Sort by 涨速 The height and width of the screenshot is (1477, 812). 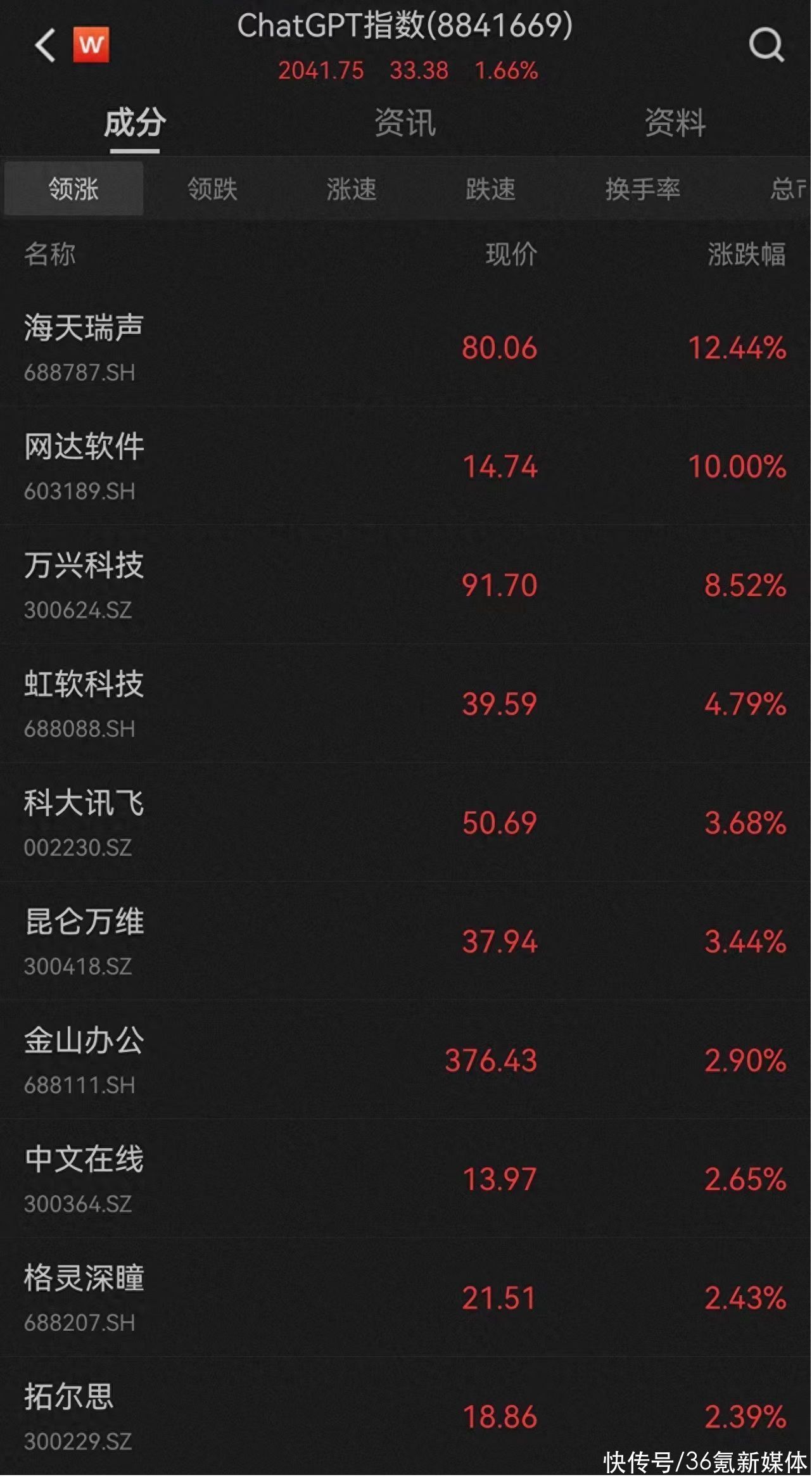point(352,189)
